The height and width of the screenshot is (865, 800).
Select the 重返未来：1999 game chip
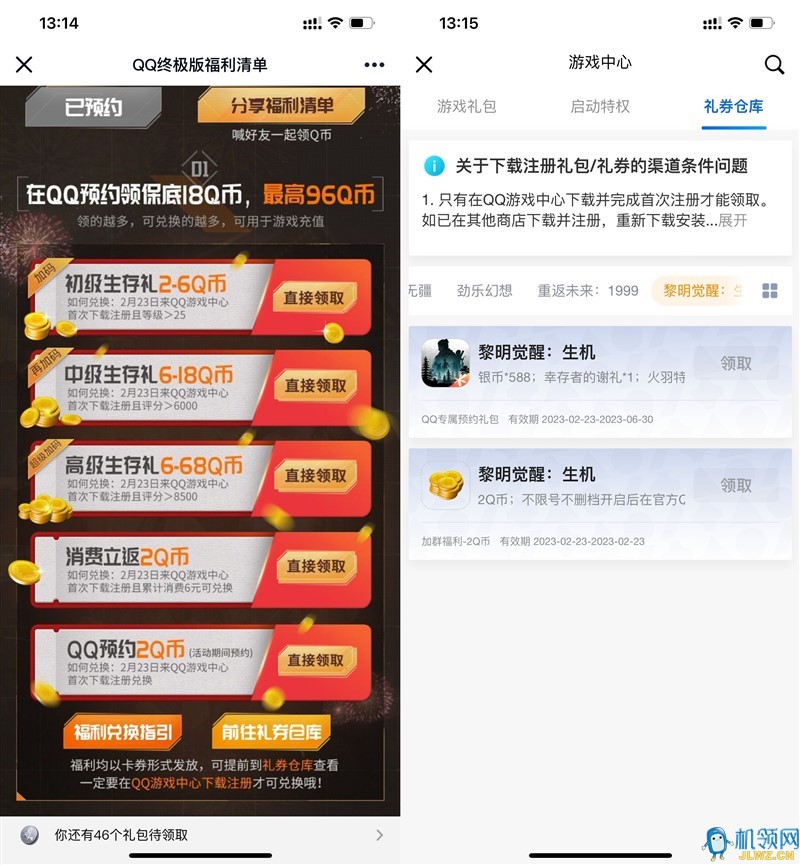click(x=588, y=290)
